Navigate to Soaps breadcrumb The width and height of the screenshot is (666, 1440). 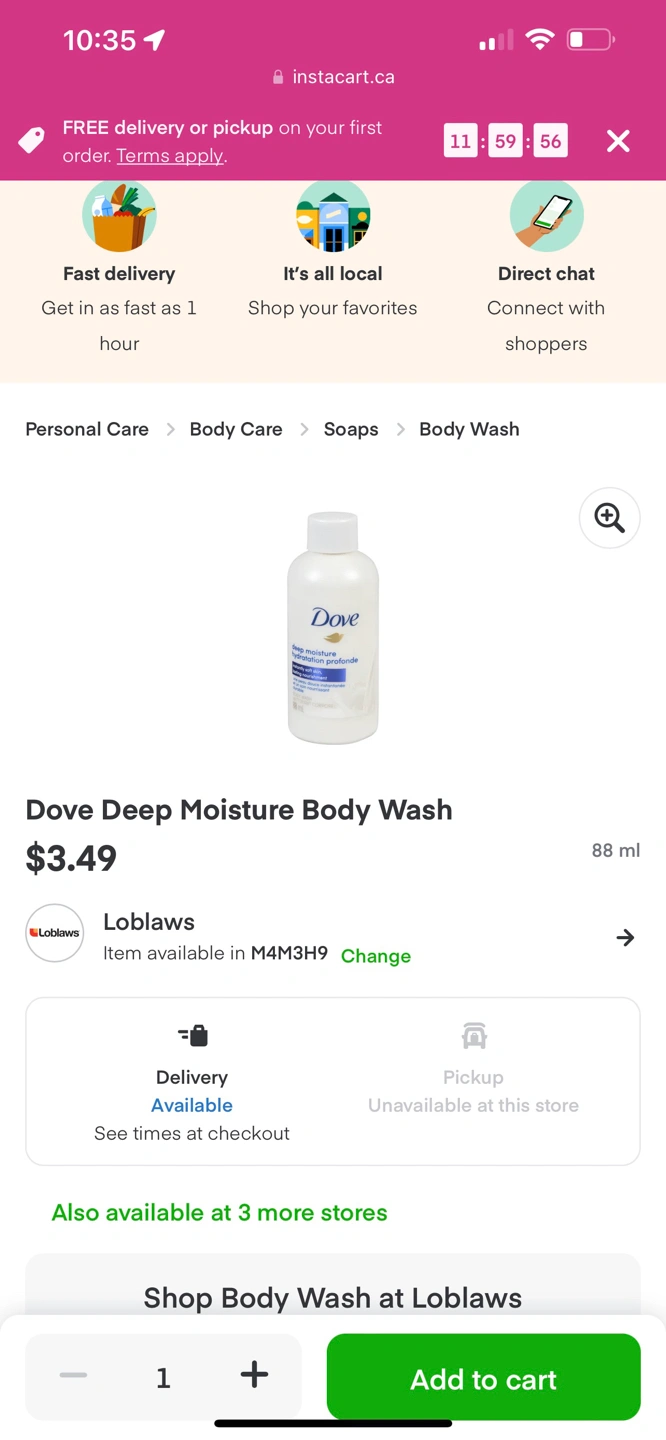[351, 429]
